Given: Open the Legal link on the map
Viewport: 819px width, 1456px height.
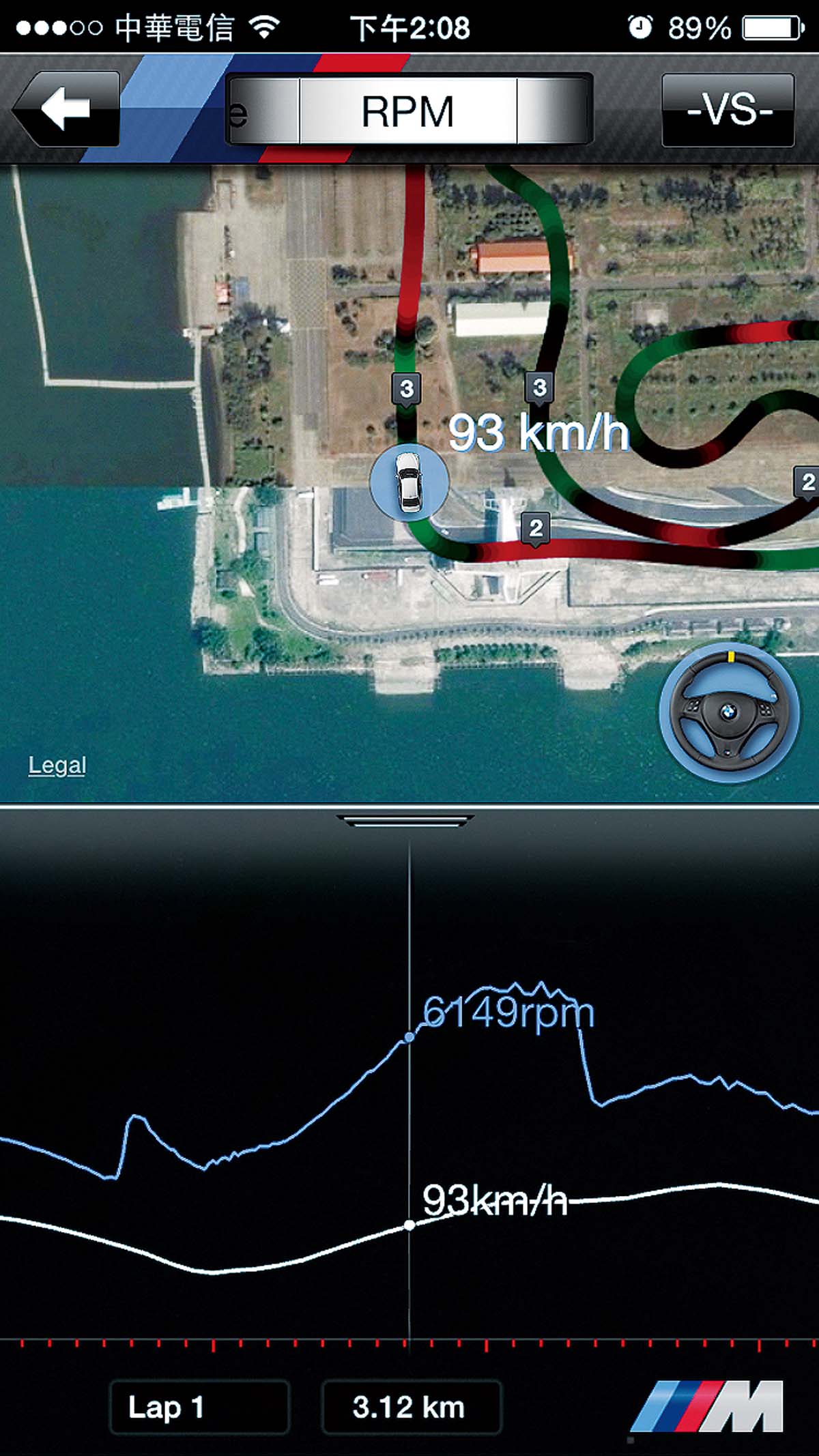Looking at the screenshot, I should click(x=57, y=765).
